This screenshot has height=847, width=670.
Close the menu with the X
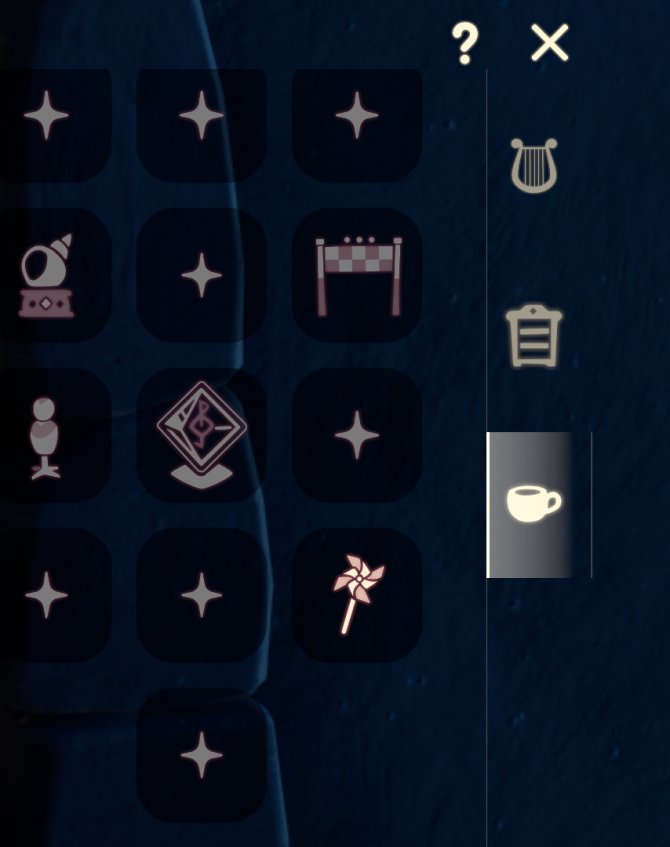[549, 43]
